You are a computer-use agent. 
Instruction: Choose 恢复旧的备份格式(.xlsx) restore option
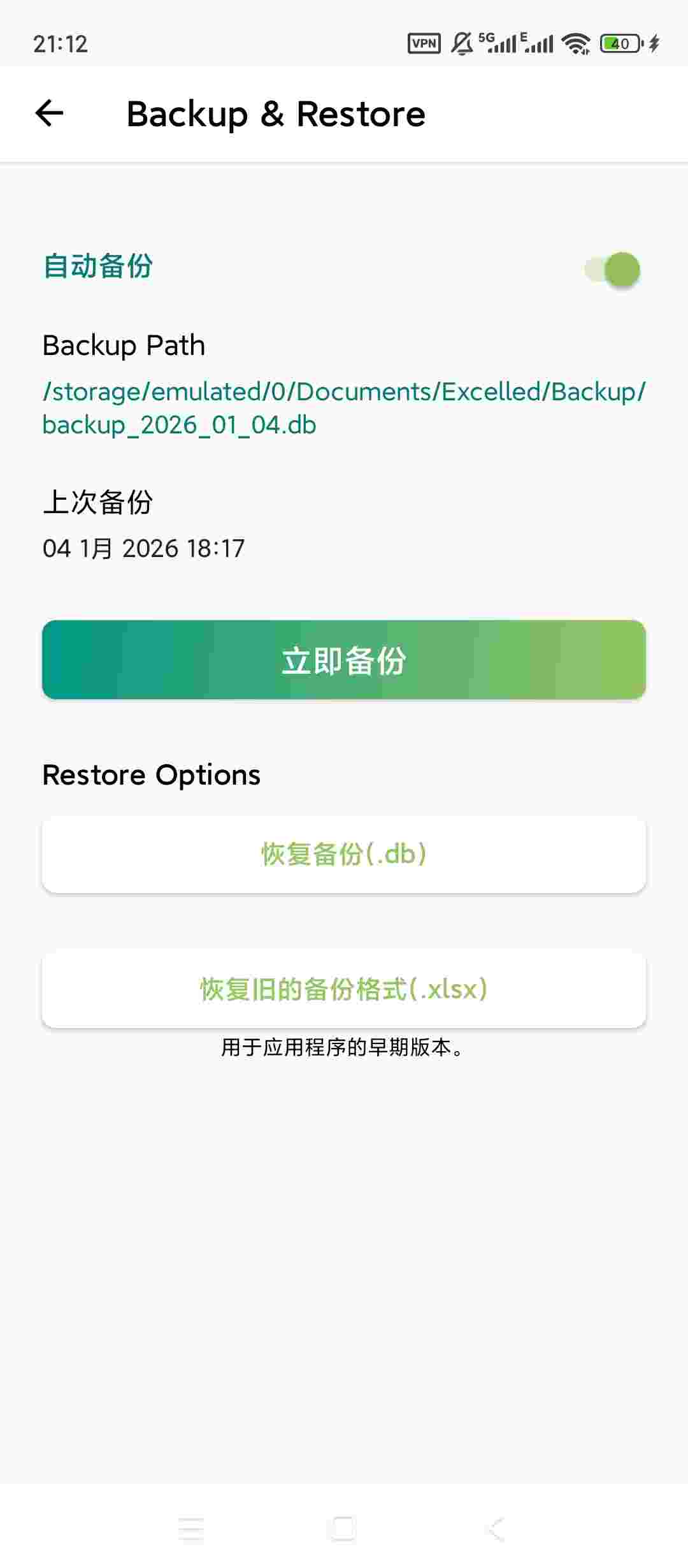[344, 989]
